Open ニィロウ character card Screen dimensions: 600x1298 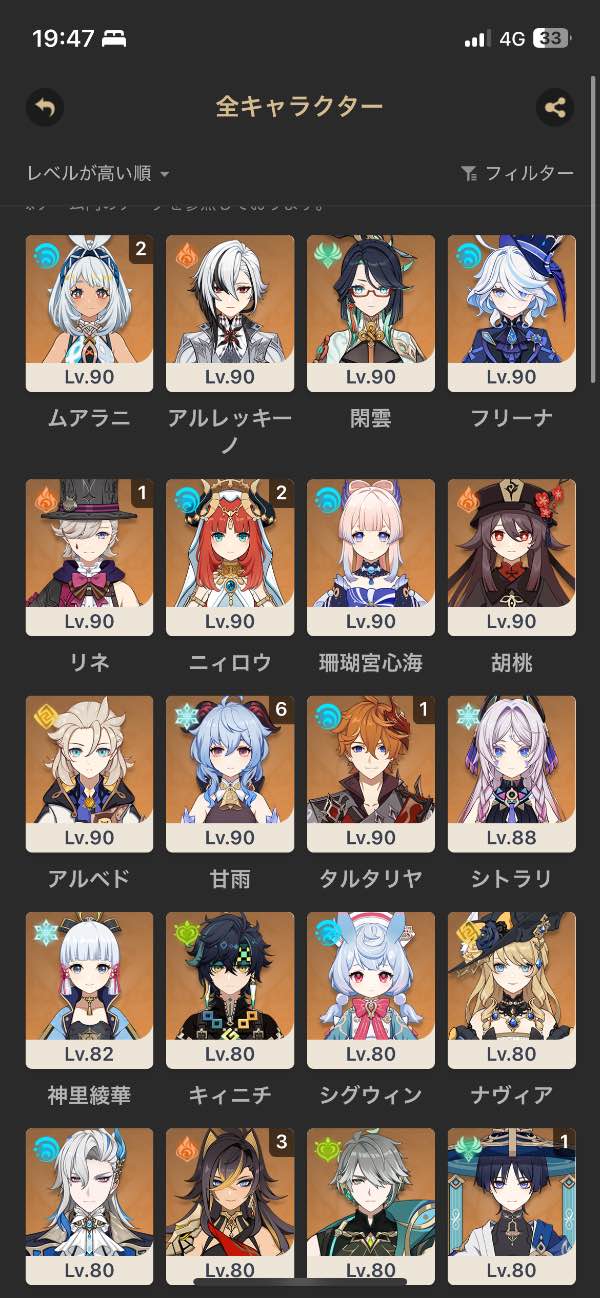pyautogui.click(x=230, y=557)
